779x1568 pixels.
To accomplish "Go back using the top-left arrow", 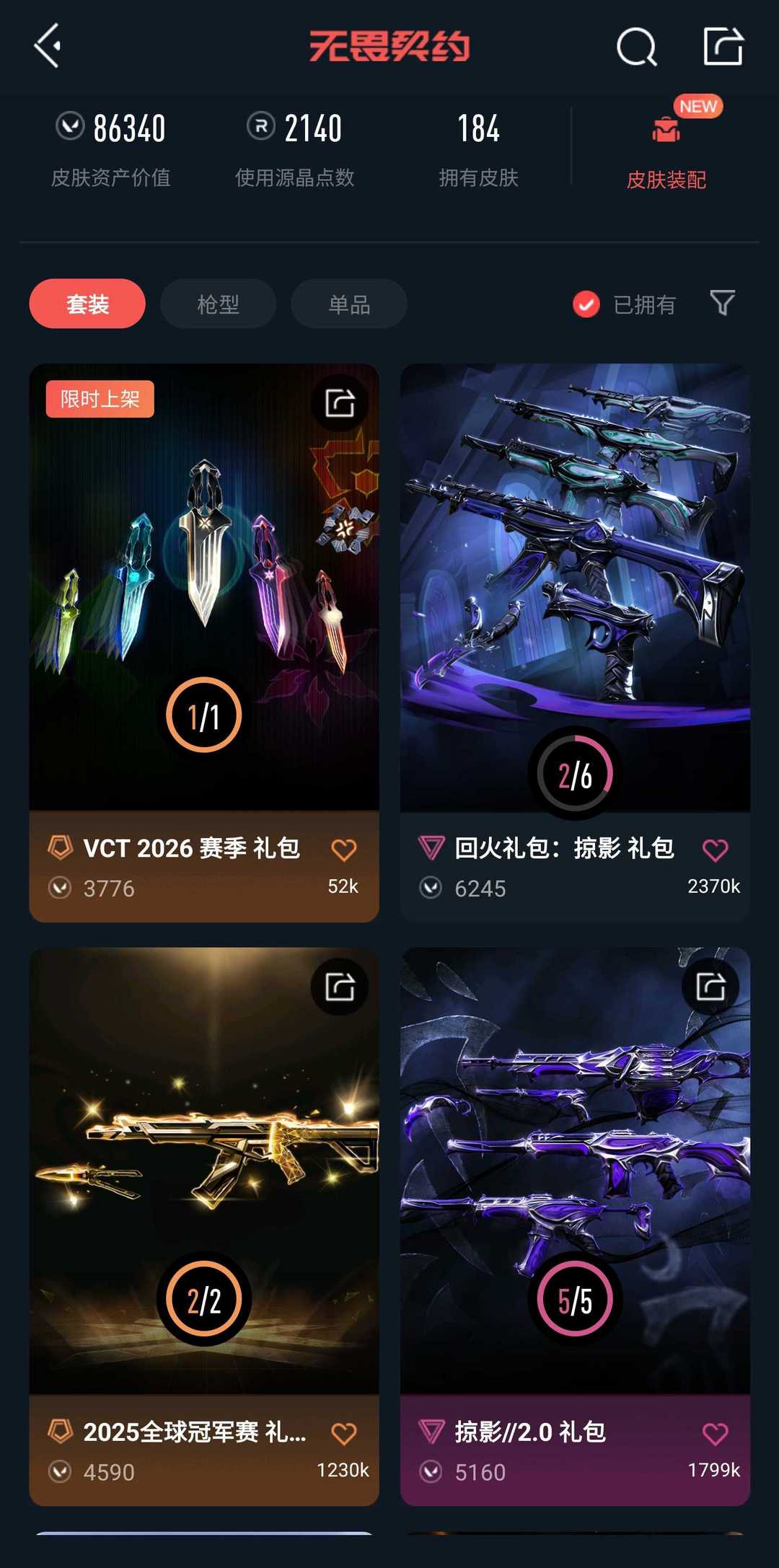I will (x=48, y=46).
